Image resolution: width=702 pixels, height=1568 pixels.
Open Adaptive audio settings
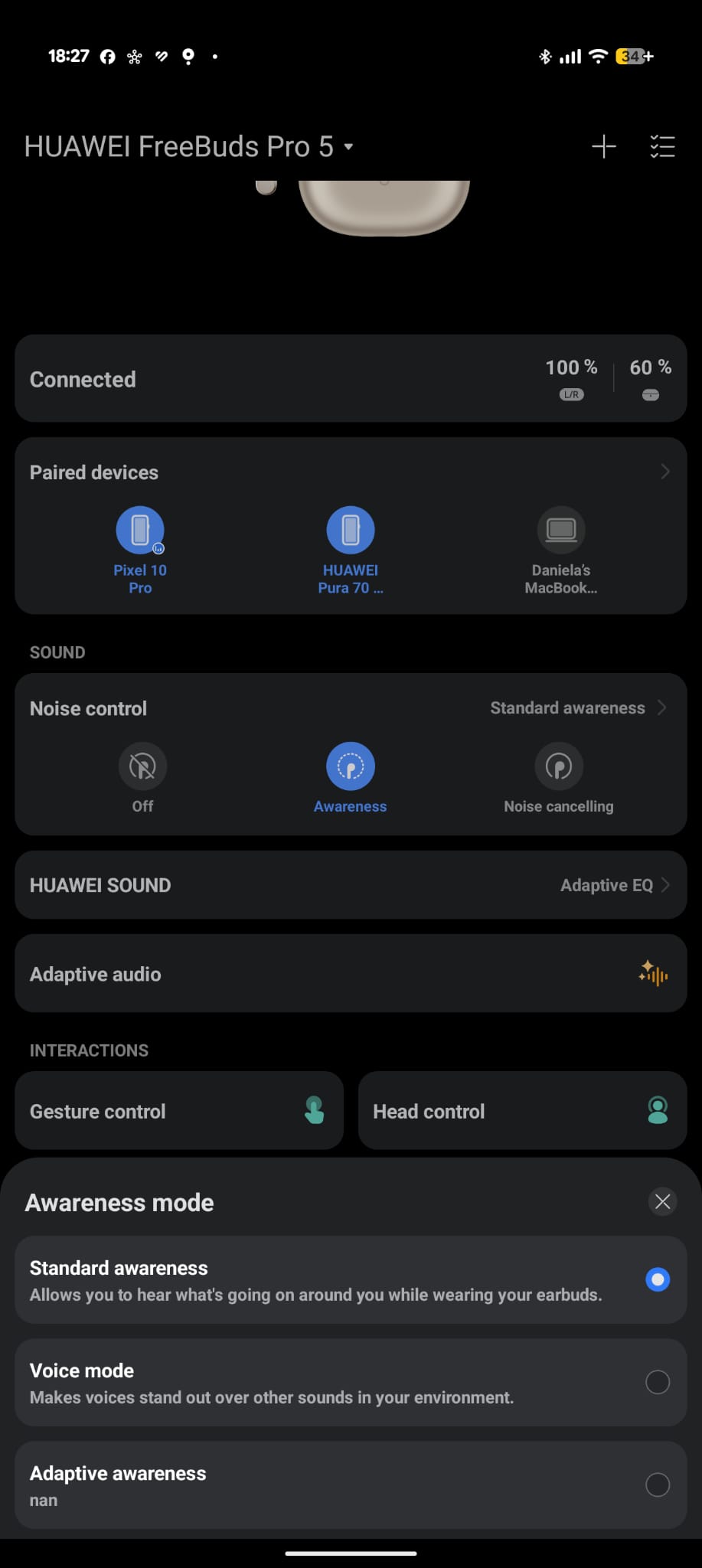coord(351,974)
